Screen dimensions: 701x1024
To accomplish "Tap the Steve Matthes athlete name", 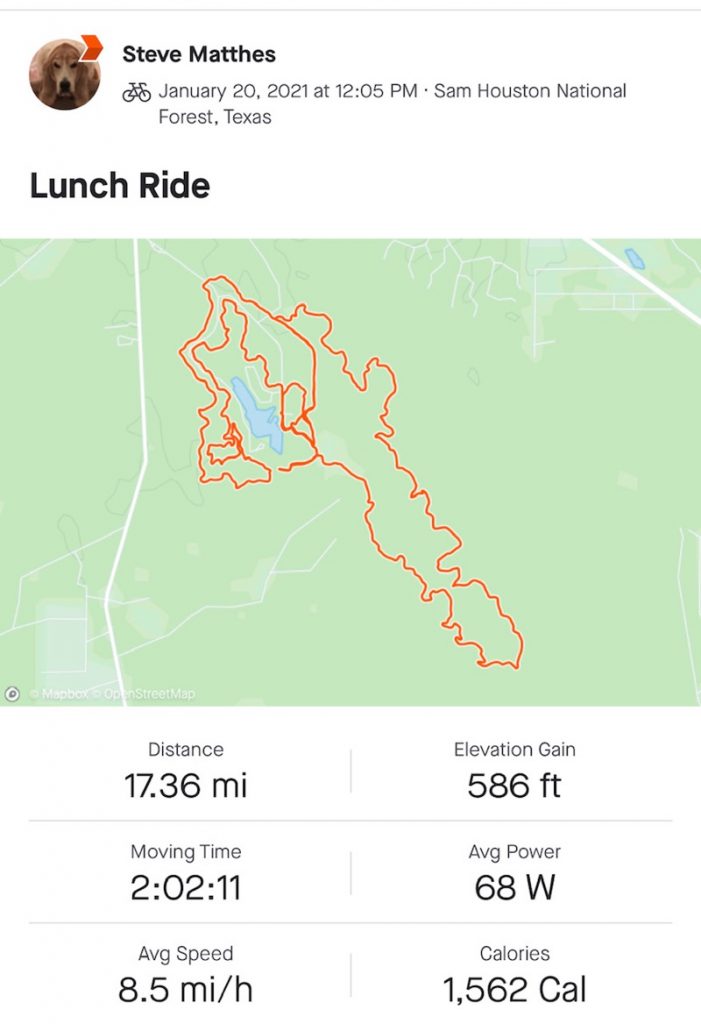I will (x=198, y=54).
